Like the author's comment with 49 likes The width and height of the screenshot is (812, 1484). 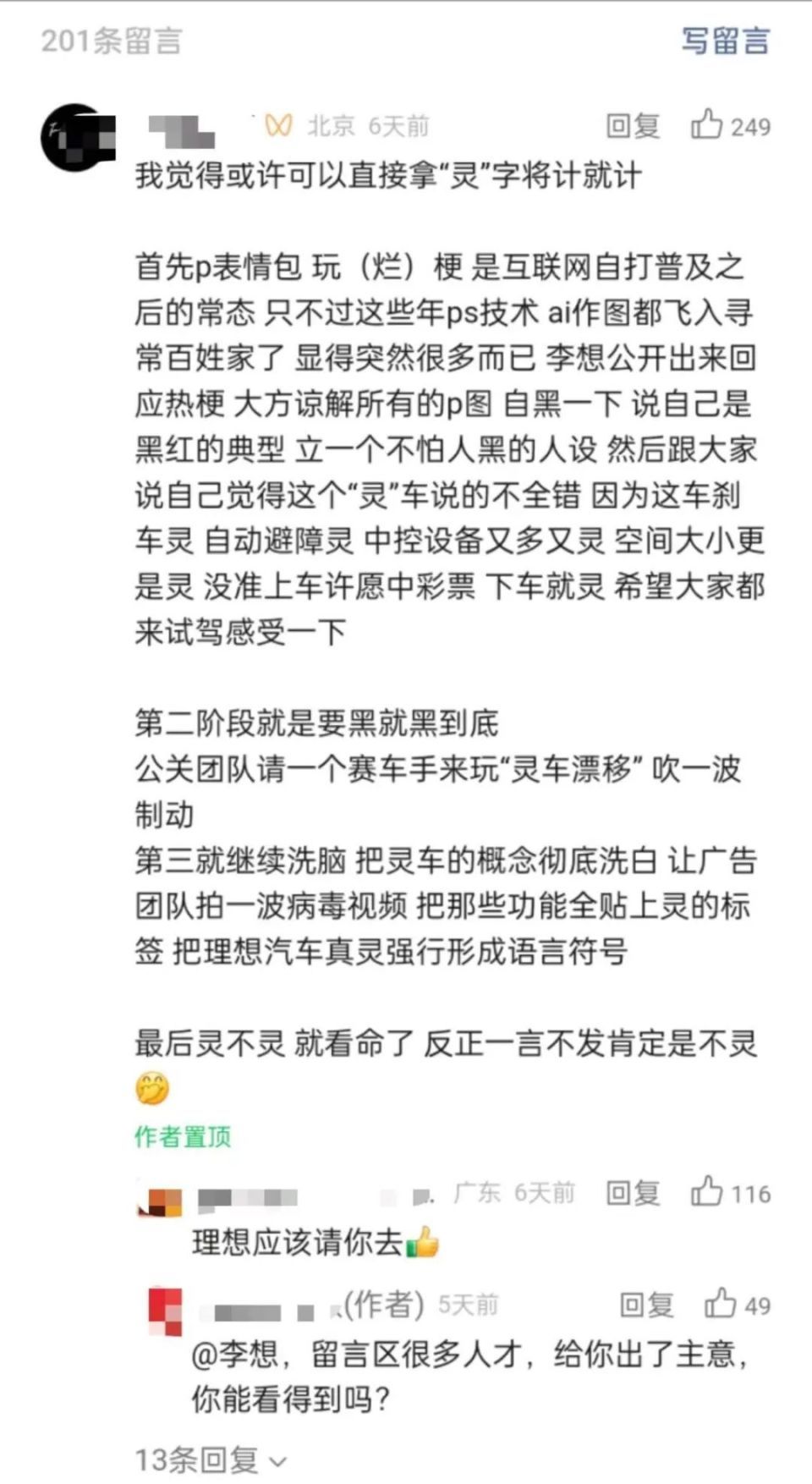tap(721, 1304)
